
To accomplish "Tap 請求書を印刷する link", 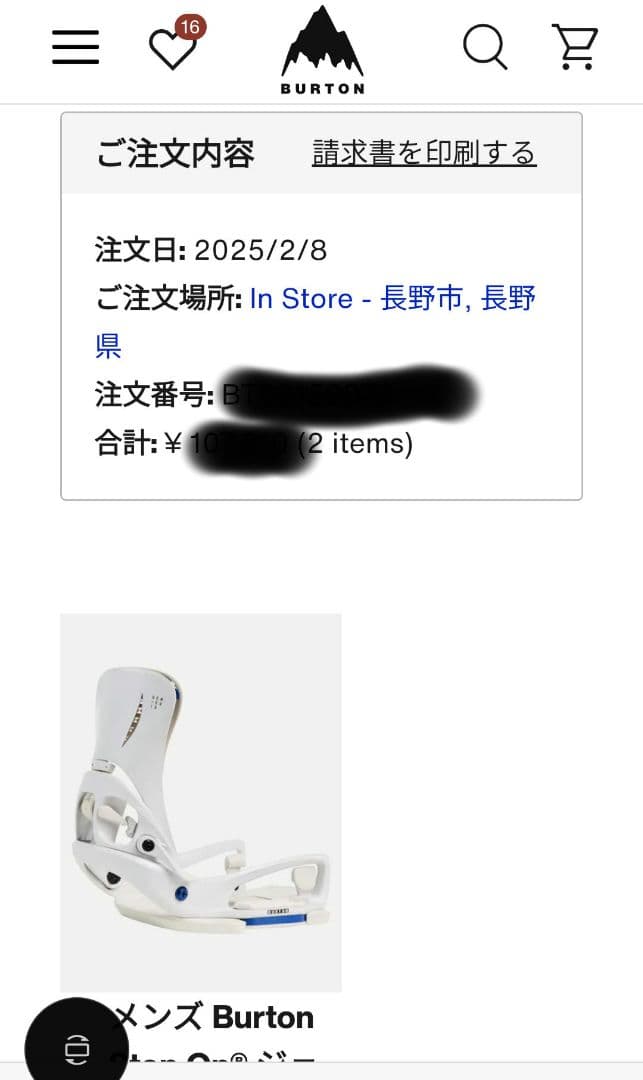I will [424, 153].
